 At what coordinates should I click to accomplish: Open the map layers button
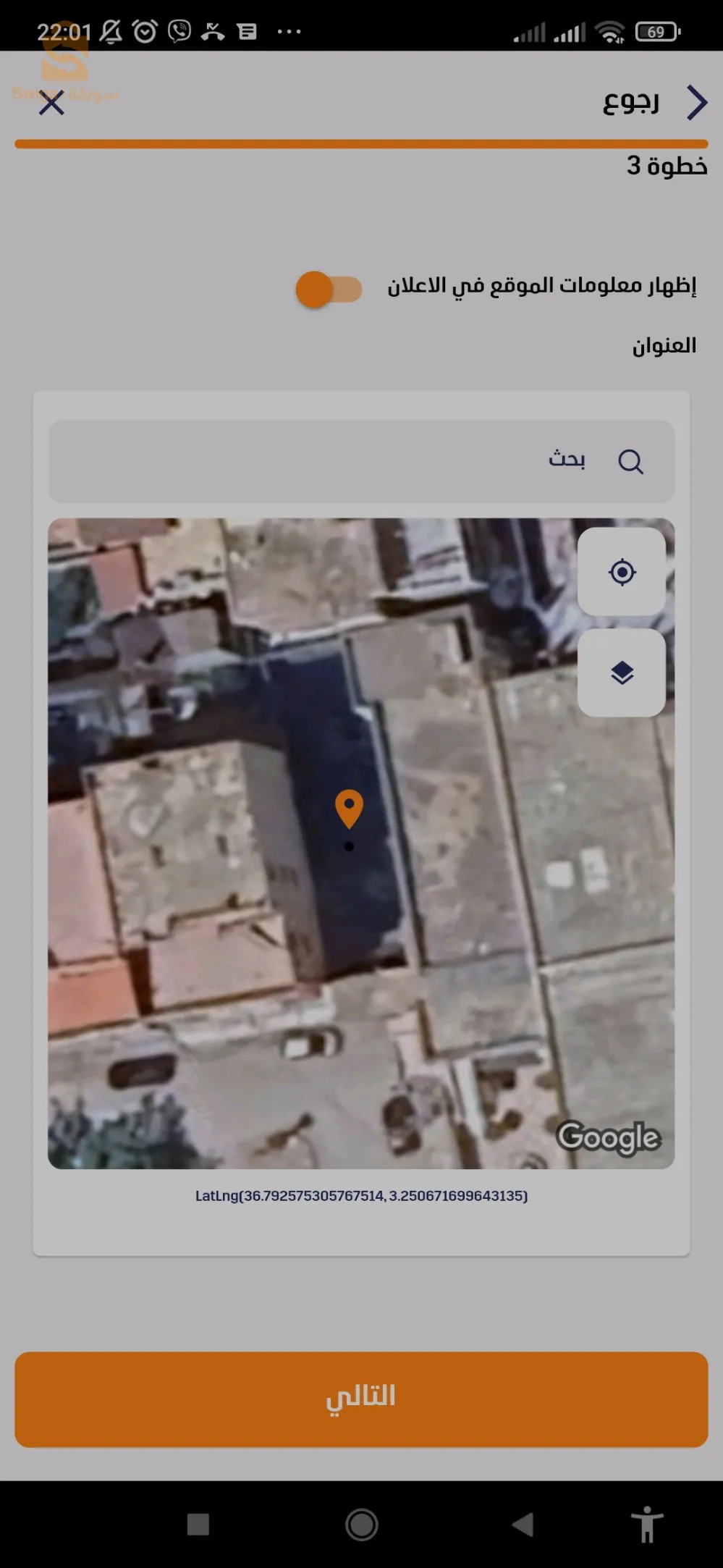click(x=622, y=673)
